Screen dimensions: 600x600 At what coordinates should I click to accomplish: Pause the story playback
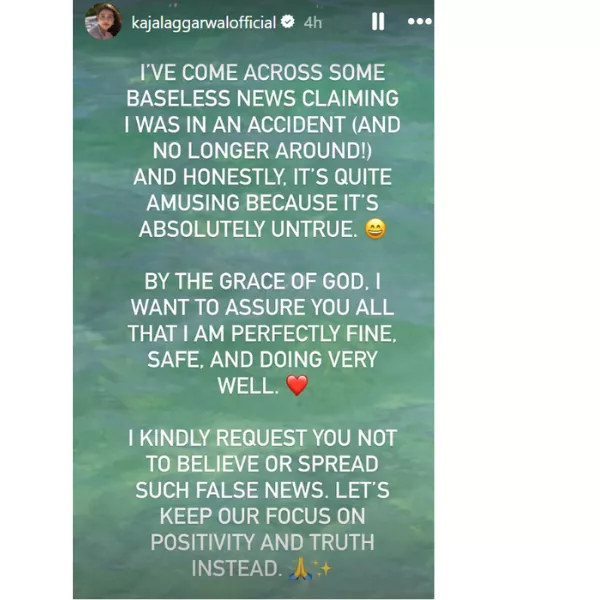coord(378,21)
